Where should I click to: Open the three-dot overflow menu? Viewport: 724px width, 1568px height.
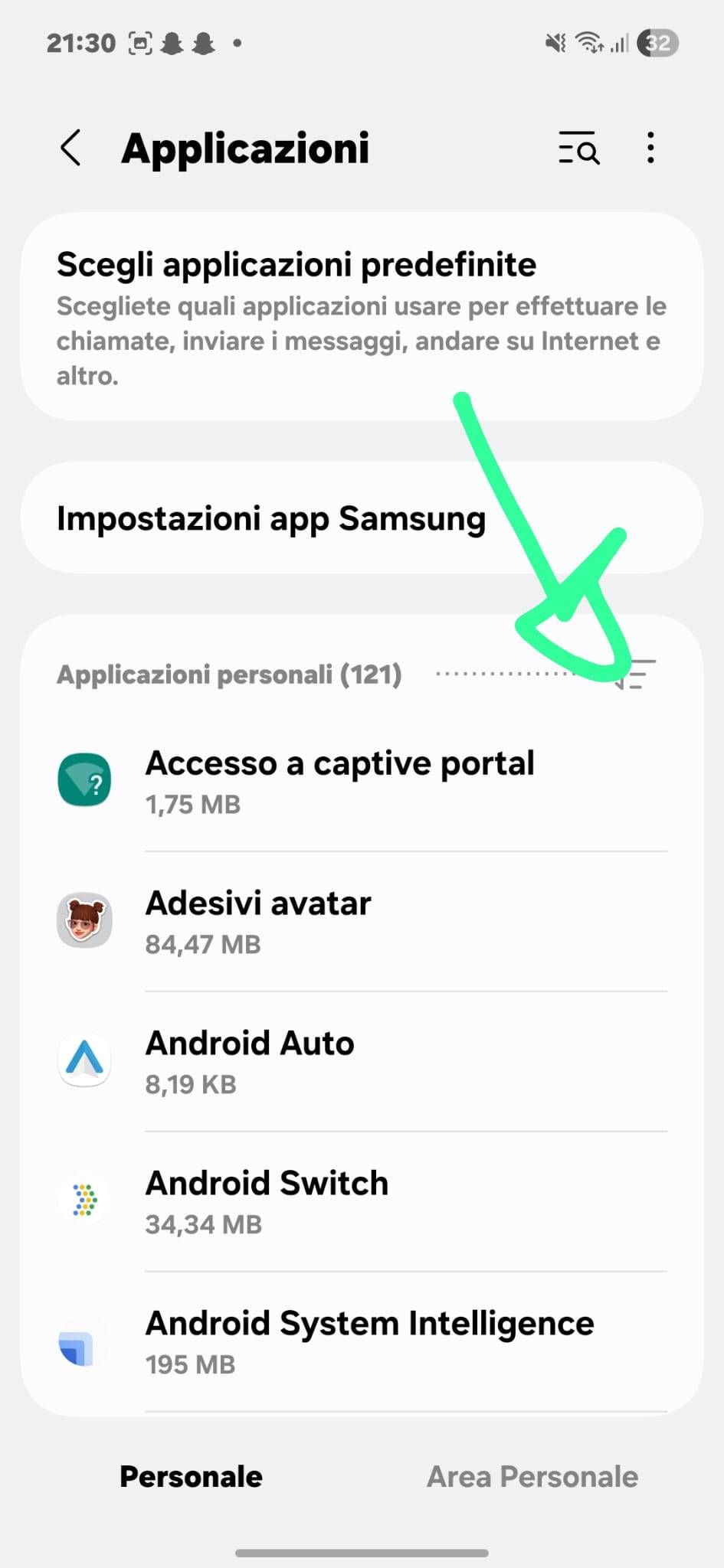(650, 148)
